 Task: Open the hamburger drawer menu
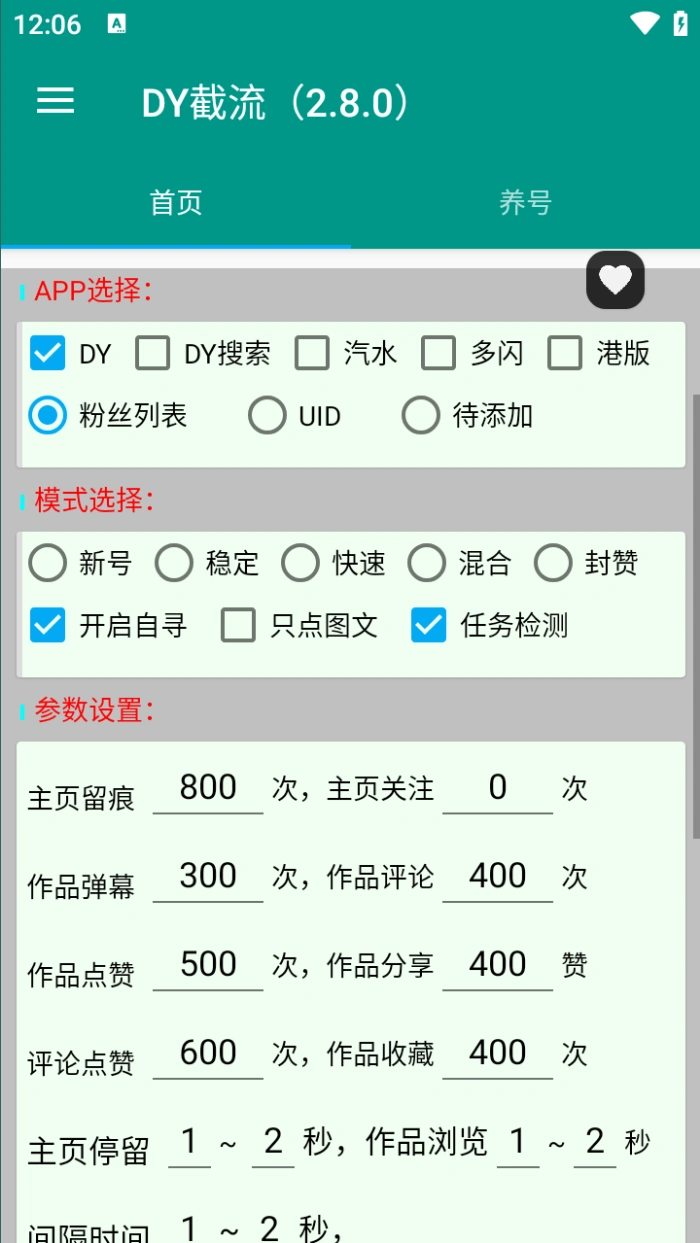pos(55,101)
